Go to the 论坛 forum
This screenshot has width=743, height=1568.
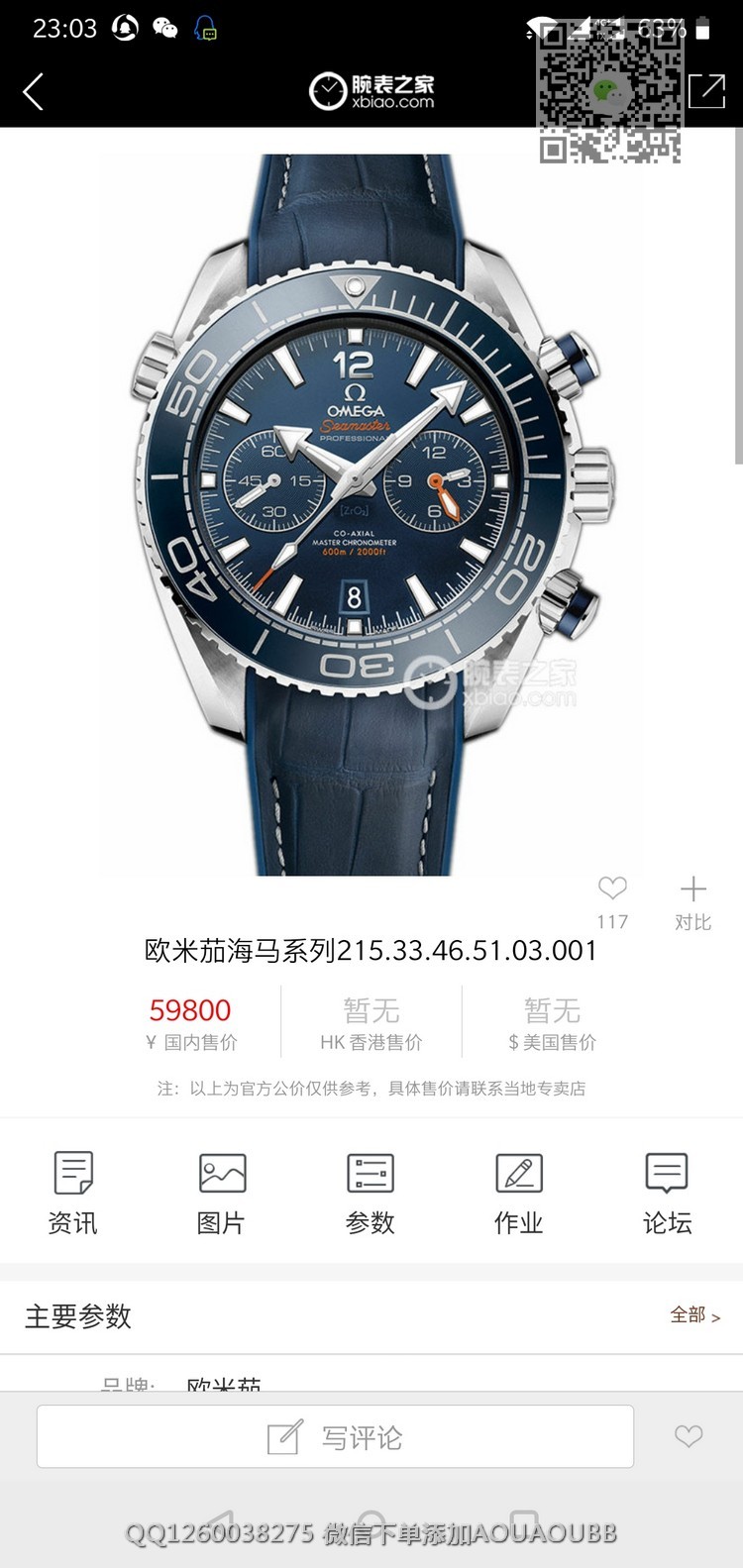click(x=667, y=1193)
